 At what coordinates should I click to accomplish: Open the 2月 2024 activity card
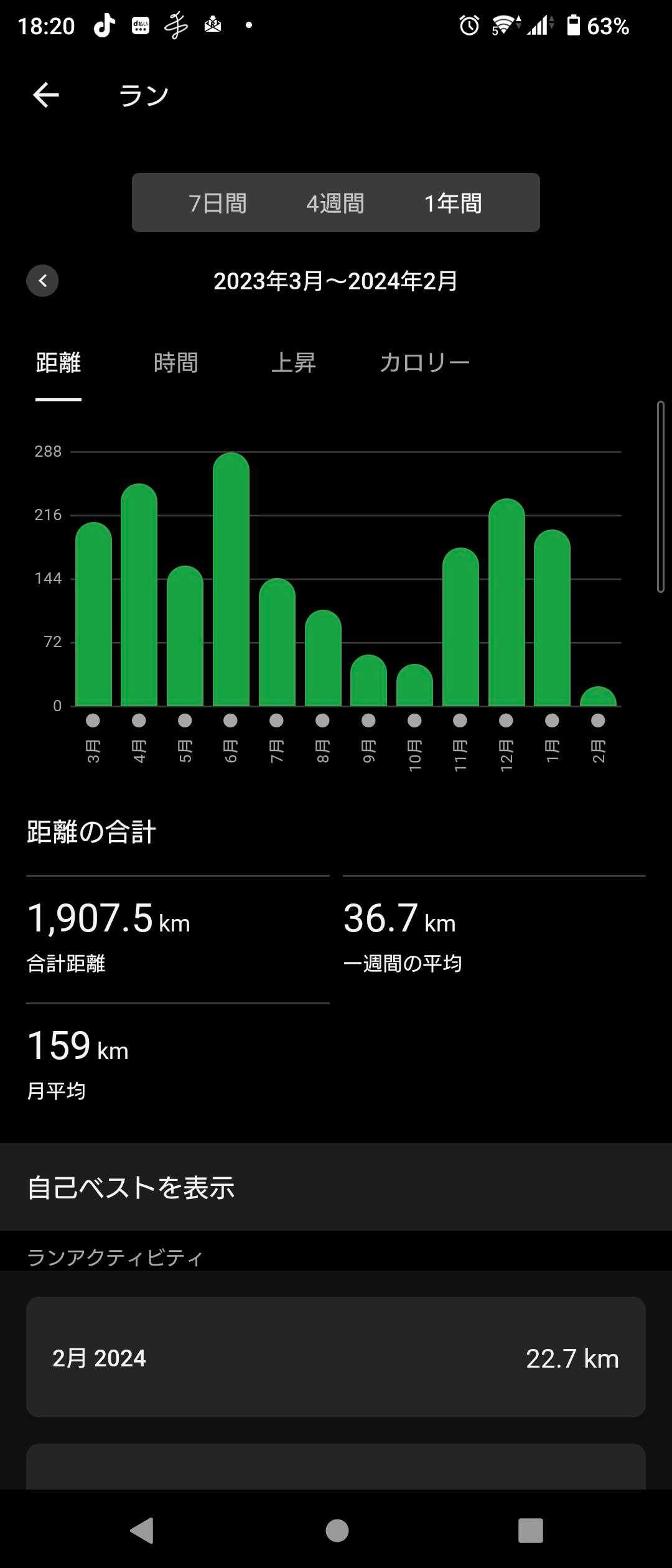coord(336,1358)
